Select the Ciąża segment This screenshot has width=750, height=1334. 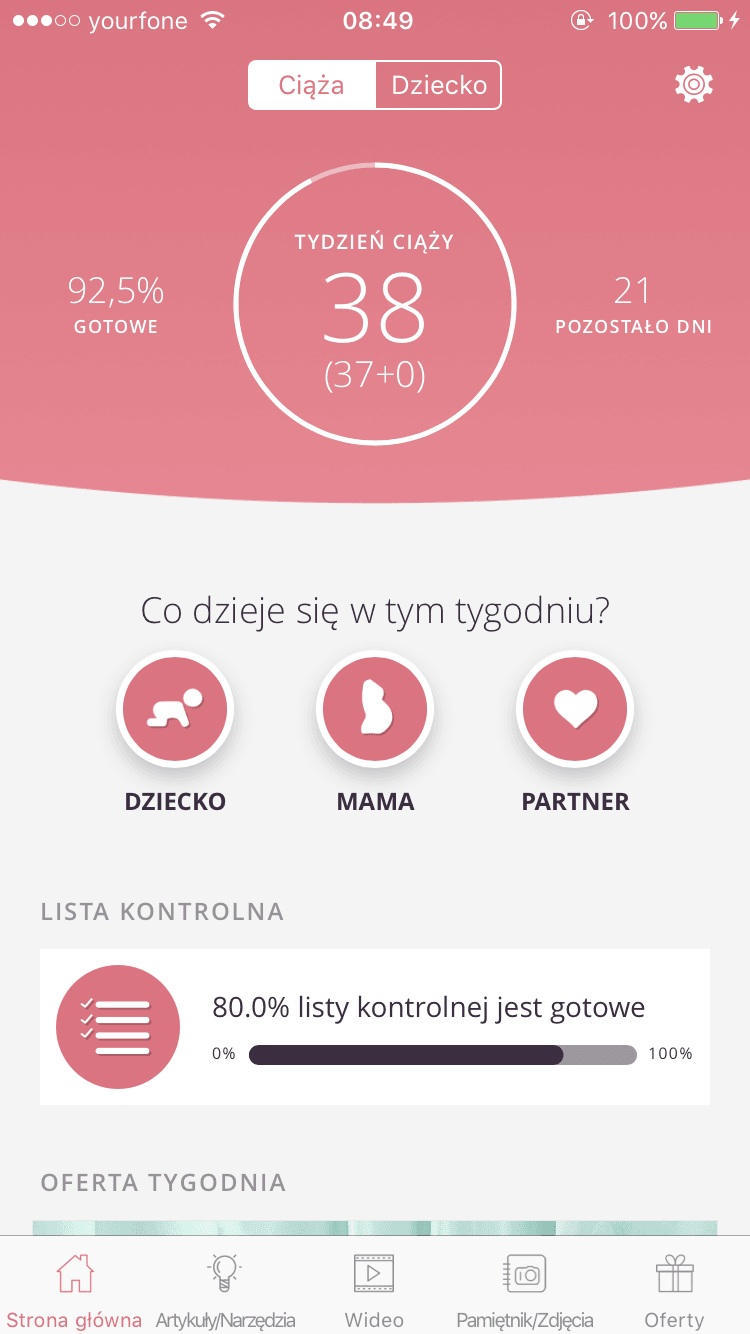pos(312,85)
